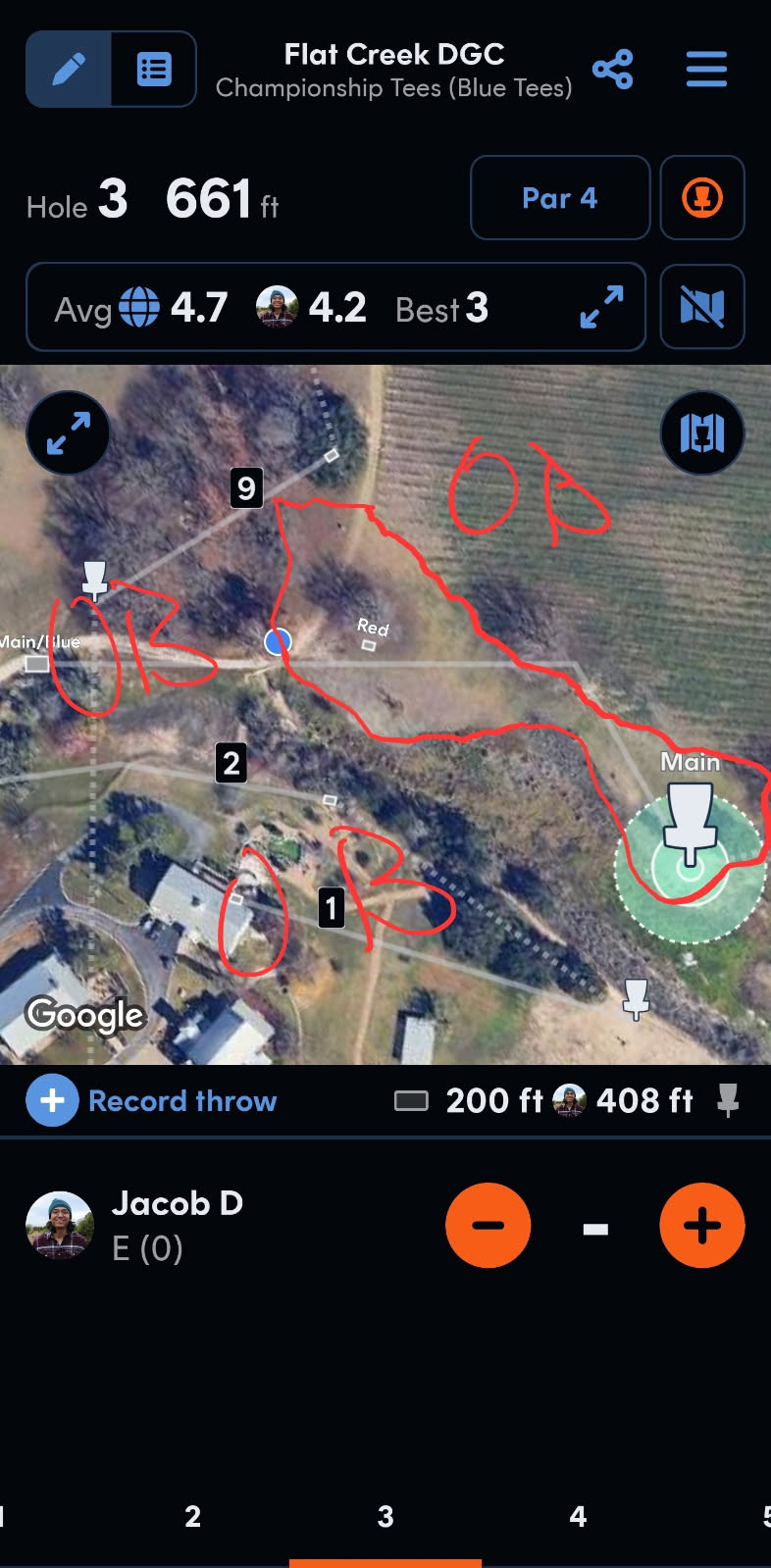Hide the hole map
The image size is (771, 1568).
[702, 308]
